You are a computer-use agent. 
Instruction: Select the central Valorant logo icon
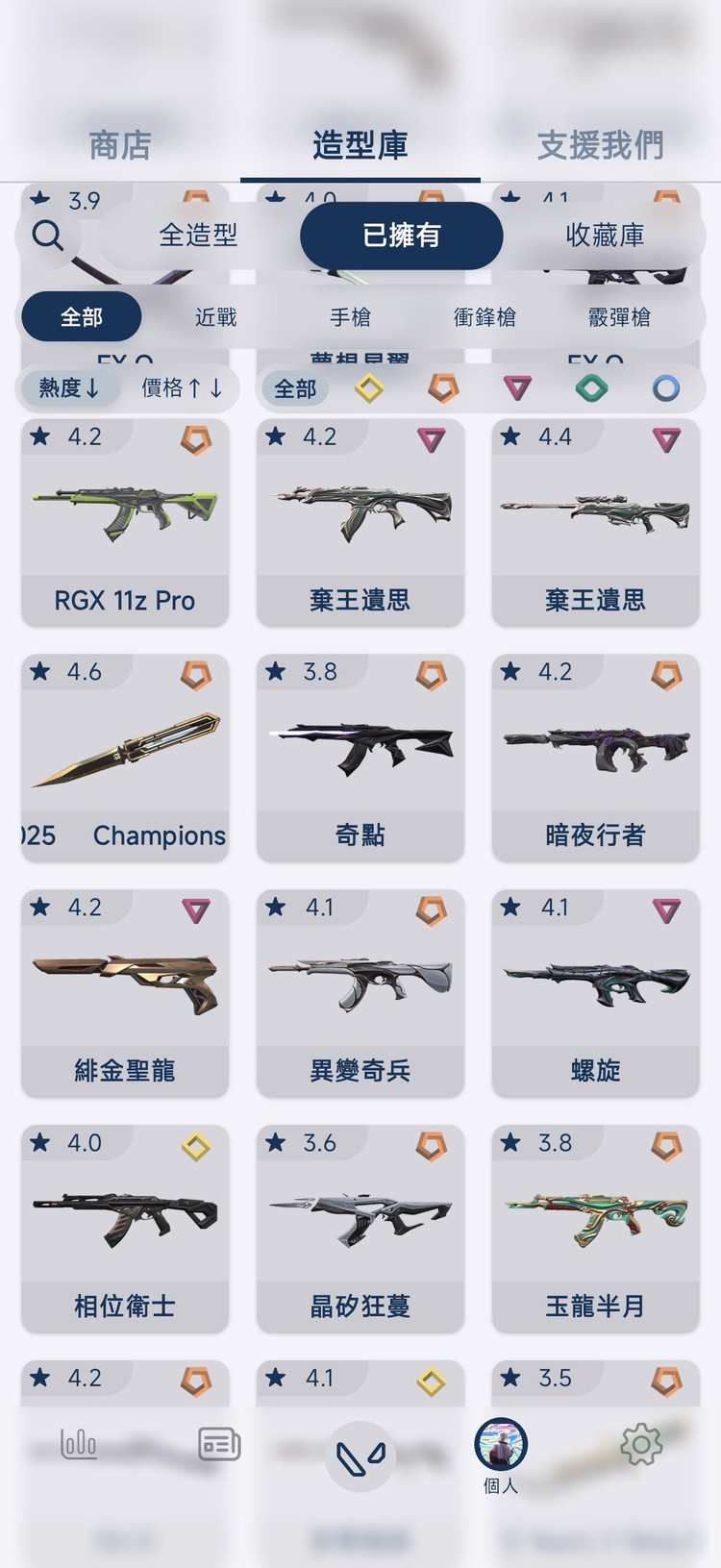(360, 1455)
